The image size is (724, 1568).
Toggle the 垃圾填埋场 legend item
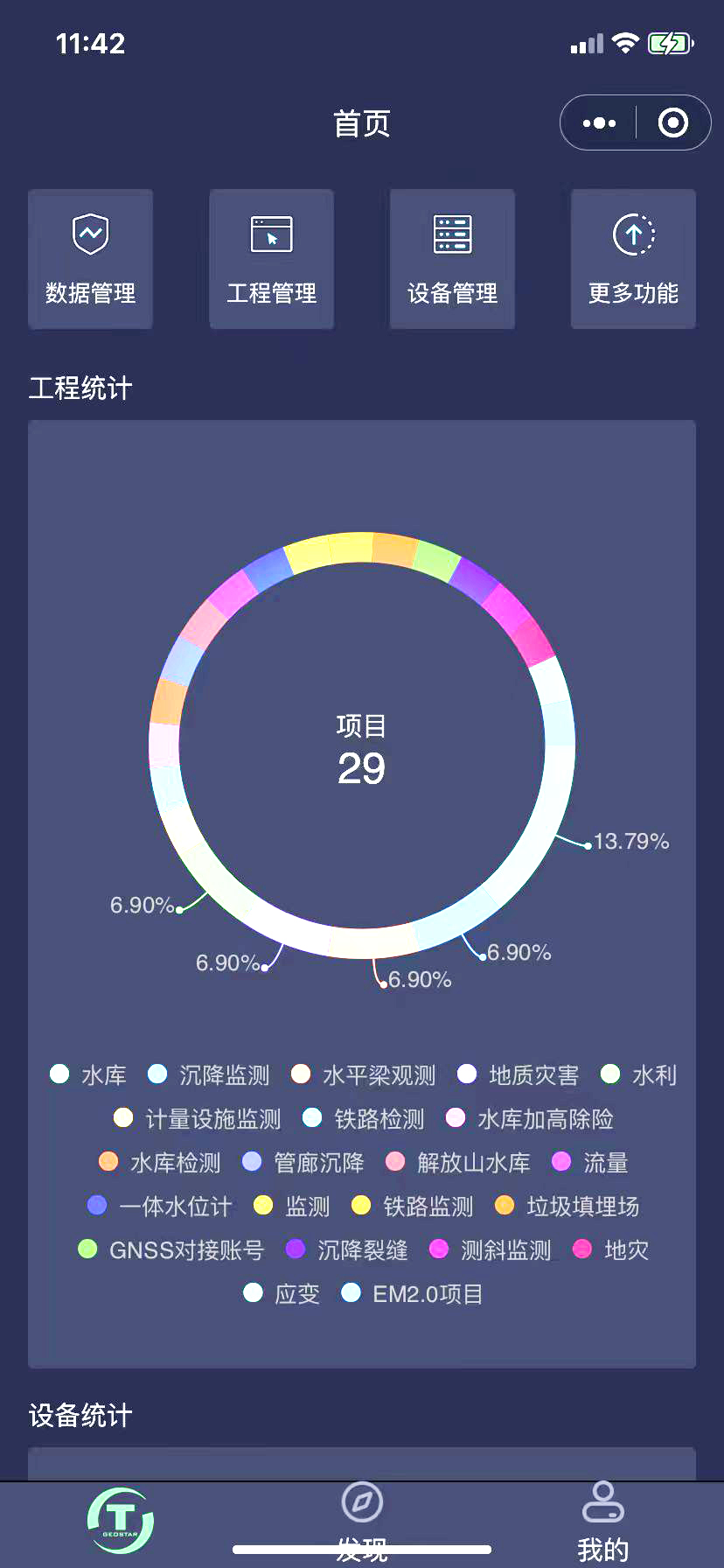(x=567, y=1207)
